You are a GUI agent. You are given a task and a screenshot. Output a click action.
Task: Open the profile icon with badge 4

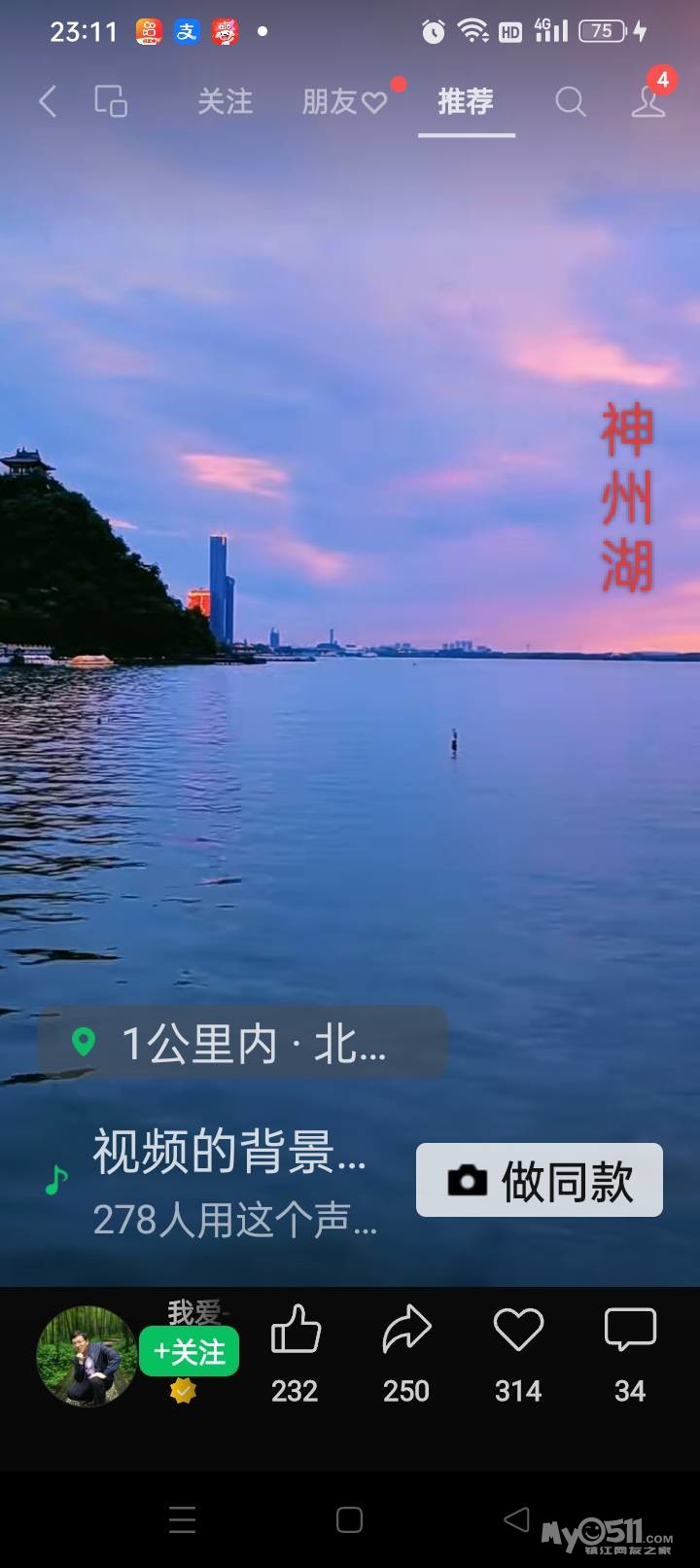coord(648,101)
